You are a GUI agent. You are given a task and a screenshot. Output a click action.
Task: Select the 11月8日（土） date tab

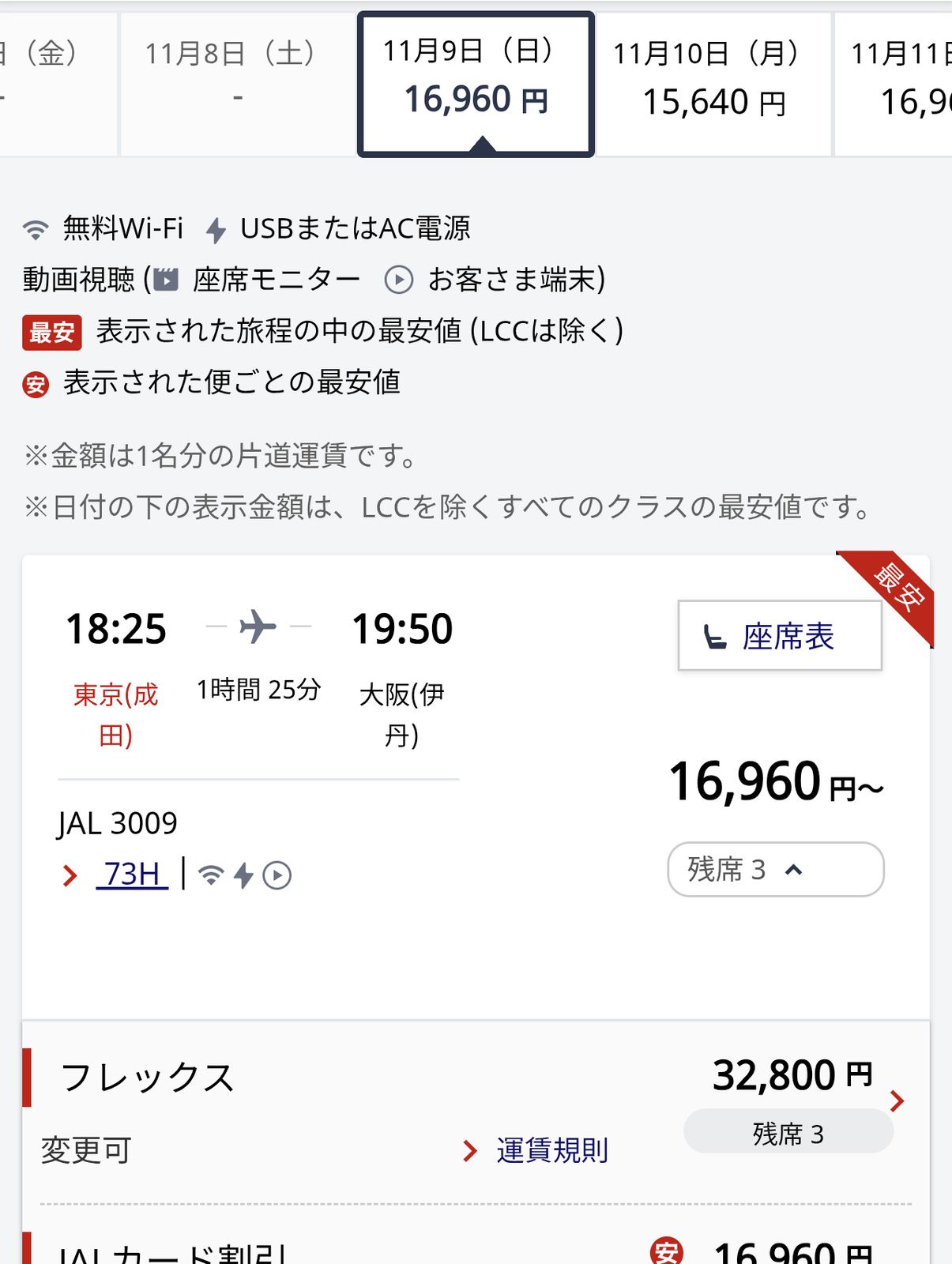237,83
